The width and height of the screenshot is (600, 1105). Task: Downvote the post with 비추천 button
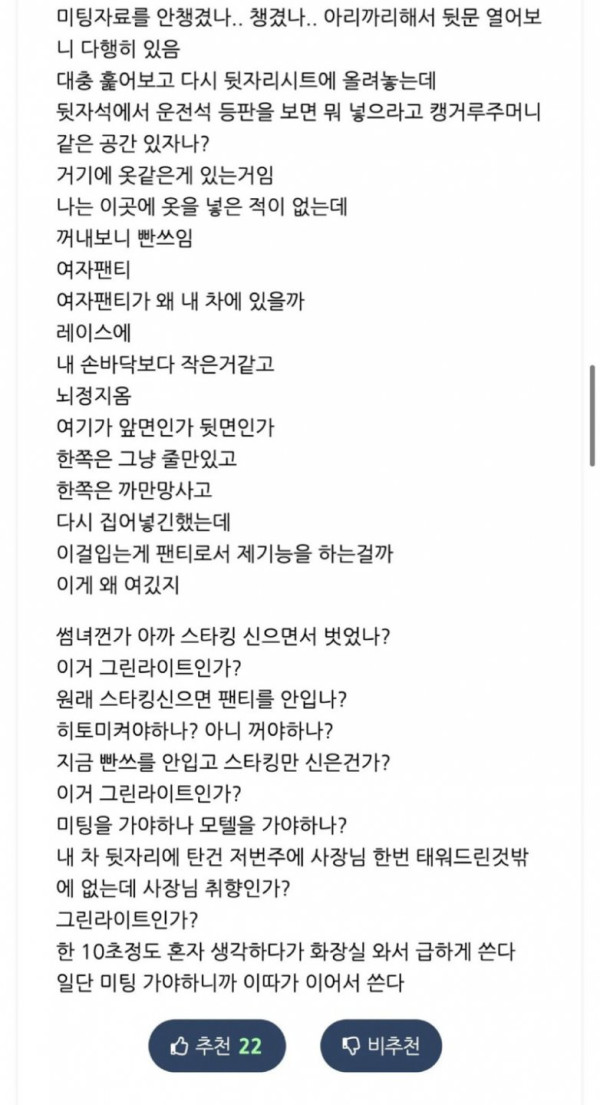coord(381,1046)
